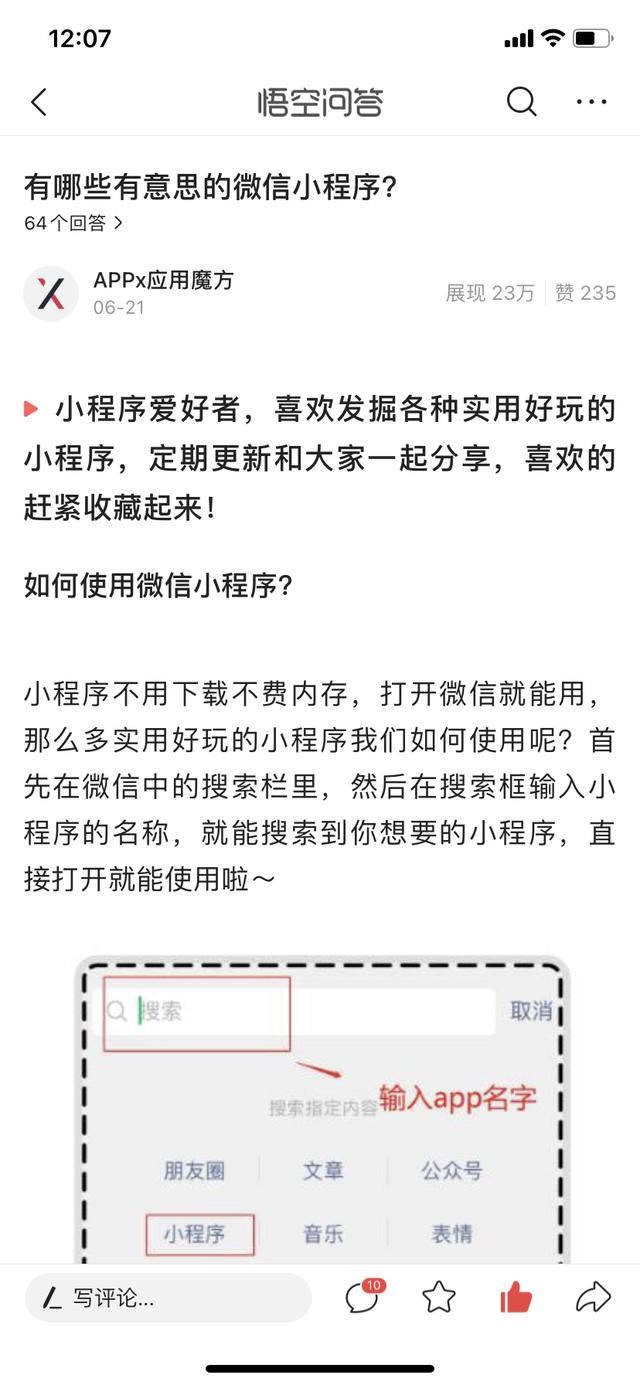Tap the 写评论 comment field
Viewport: 640px width, 1385px height.
168,1299
